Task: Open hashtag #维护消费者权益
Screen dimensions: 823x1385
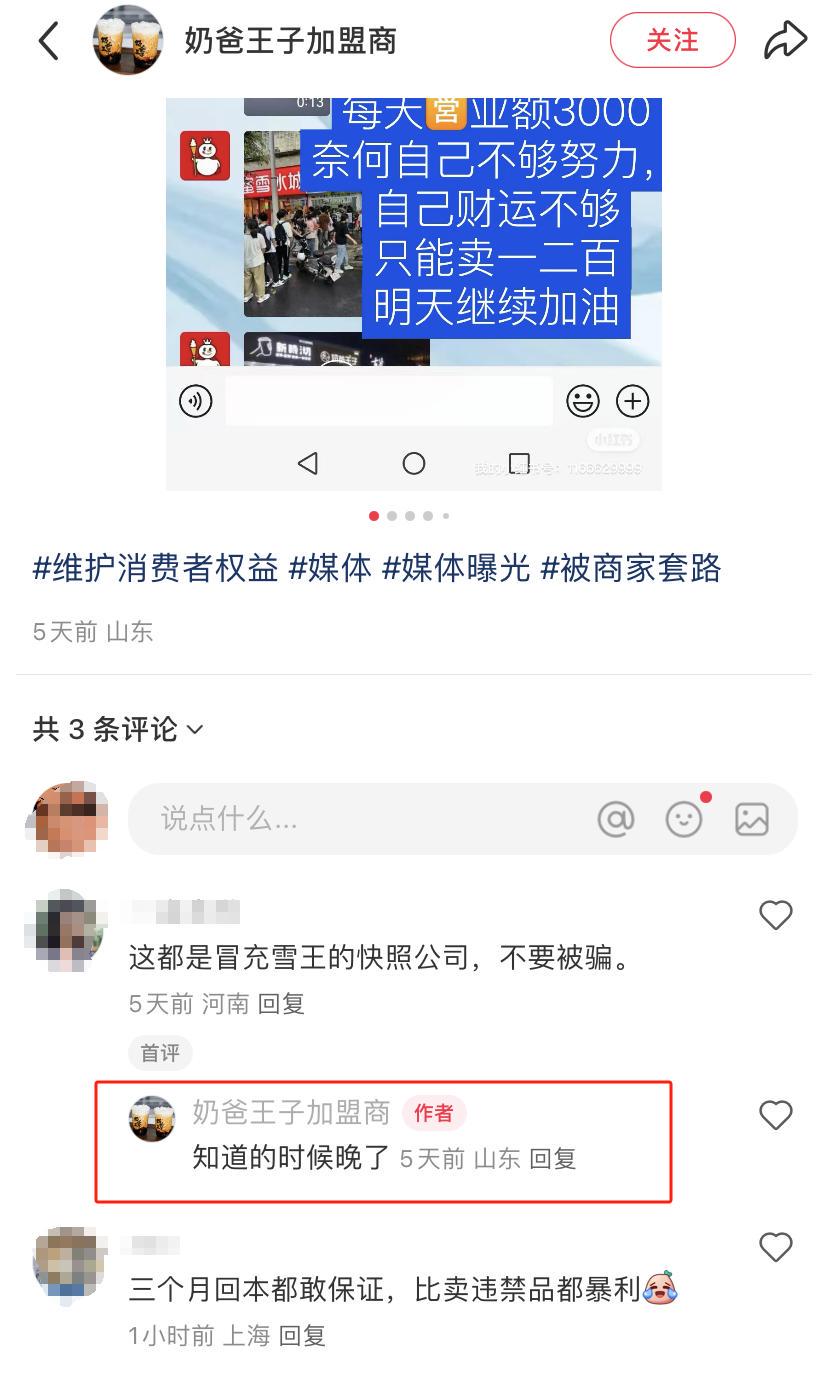Action: coord(155,568)
